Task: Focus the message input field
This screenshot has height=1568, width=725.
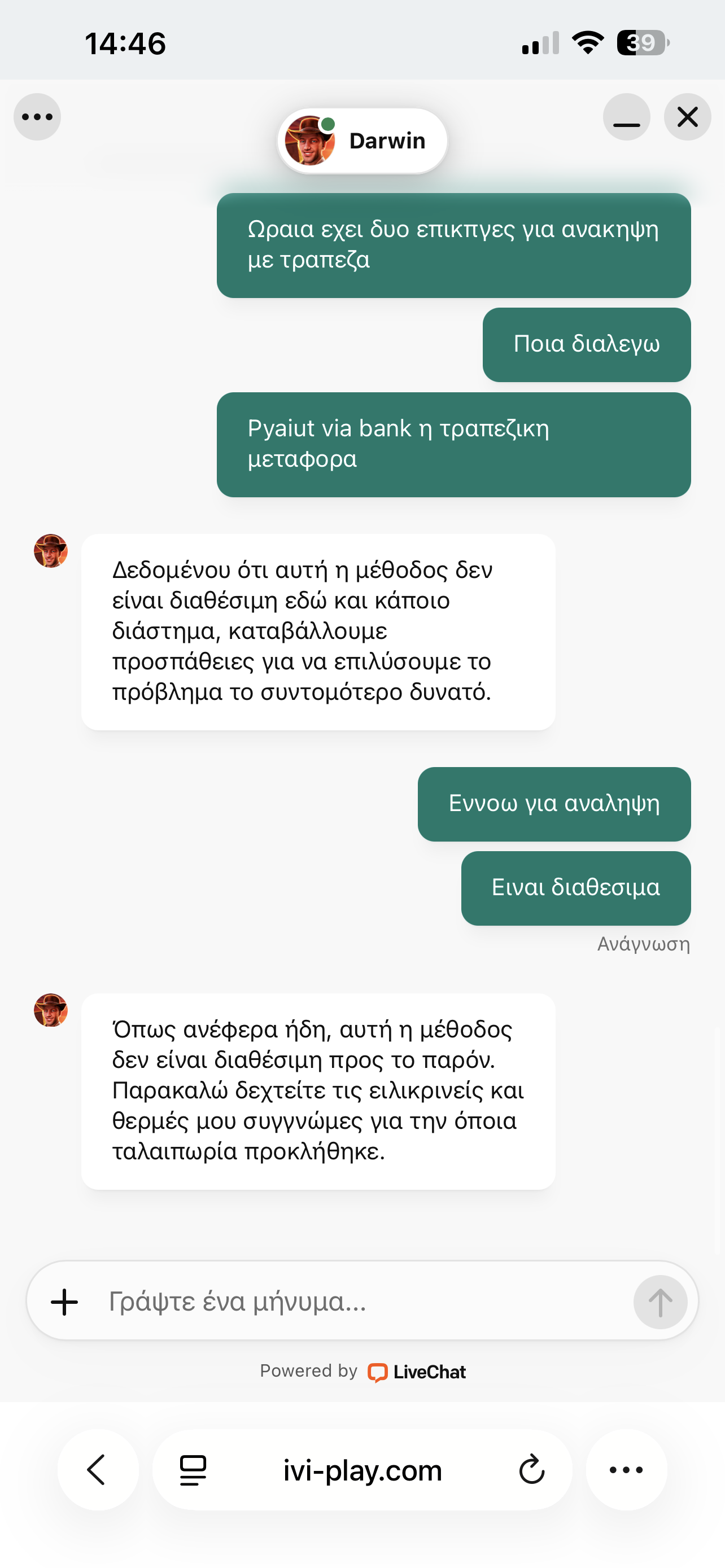Action: [x=359, y=1303]
